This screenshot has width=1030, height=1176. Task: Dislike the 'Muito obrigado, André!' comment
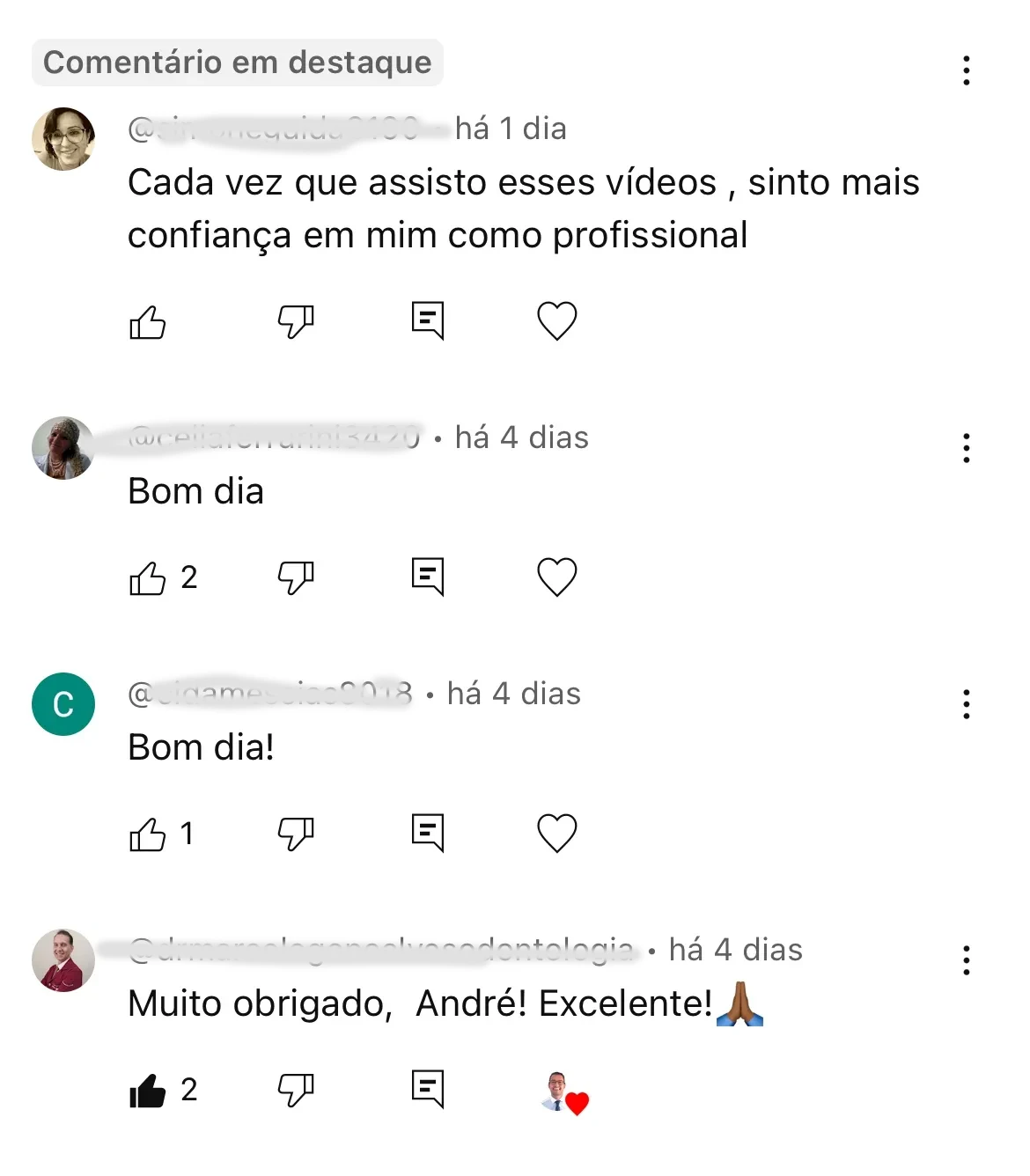click(x=296, y=1091)
